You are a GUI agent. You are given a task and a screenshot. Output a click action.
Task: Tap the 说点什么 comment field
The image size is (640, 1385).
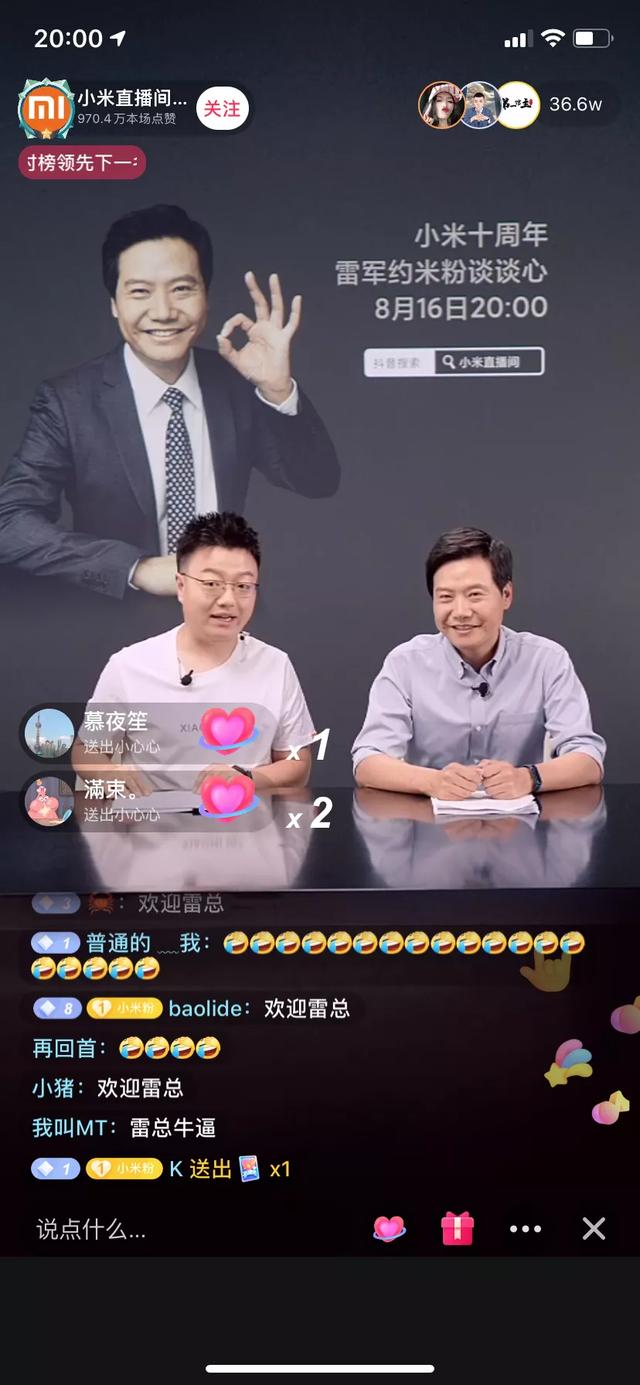[x=92, y=1229]
